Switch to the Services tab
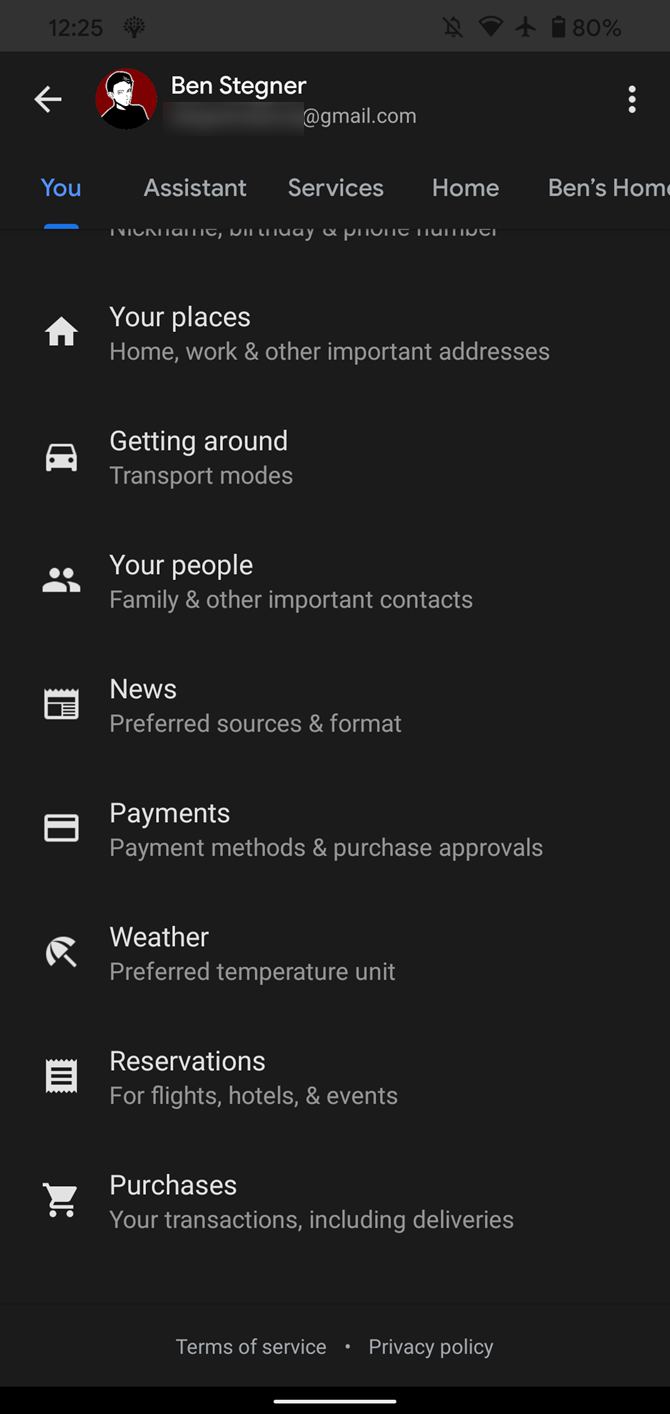This screenshot has height=1414, width=670. pyautogui.click(x=336, y=188)
